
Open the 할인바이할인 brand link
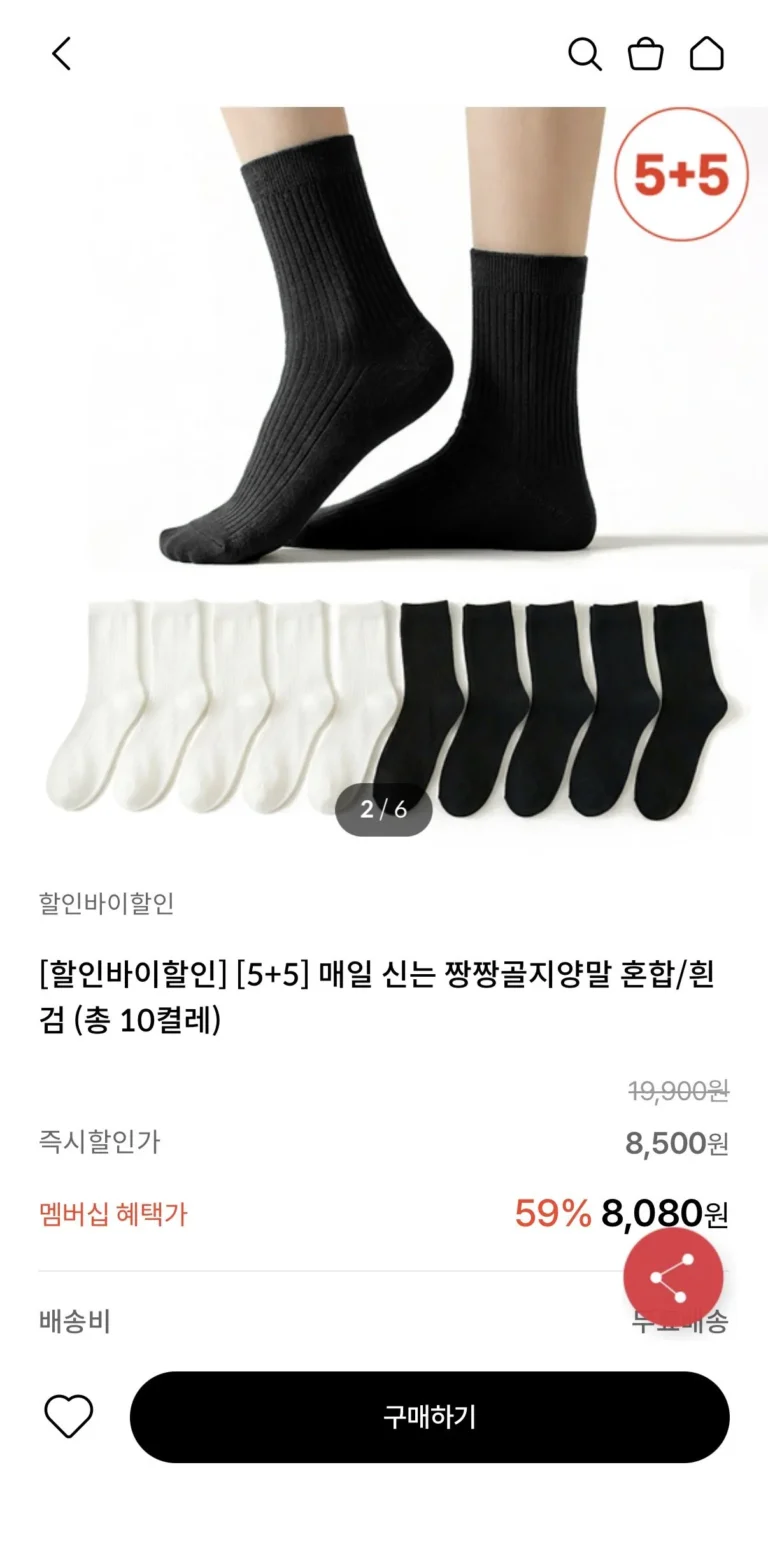coord(107,904)
